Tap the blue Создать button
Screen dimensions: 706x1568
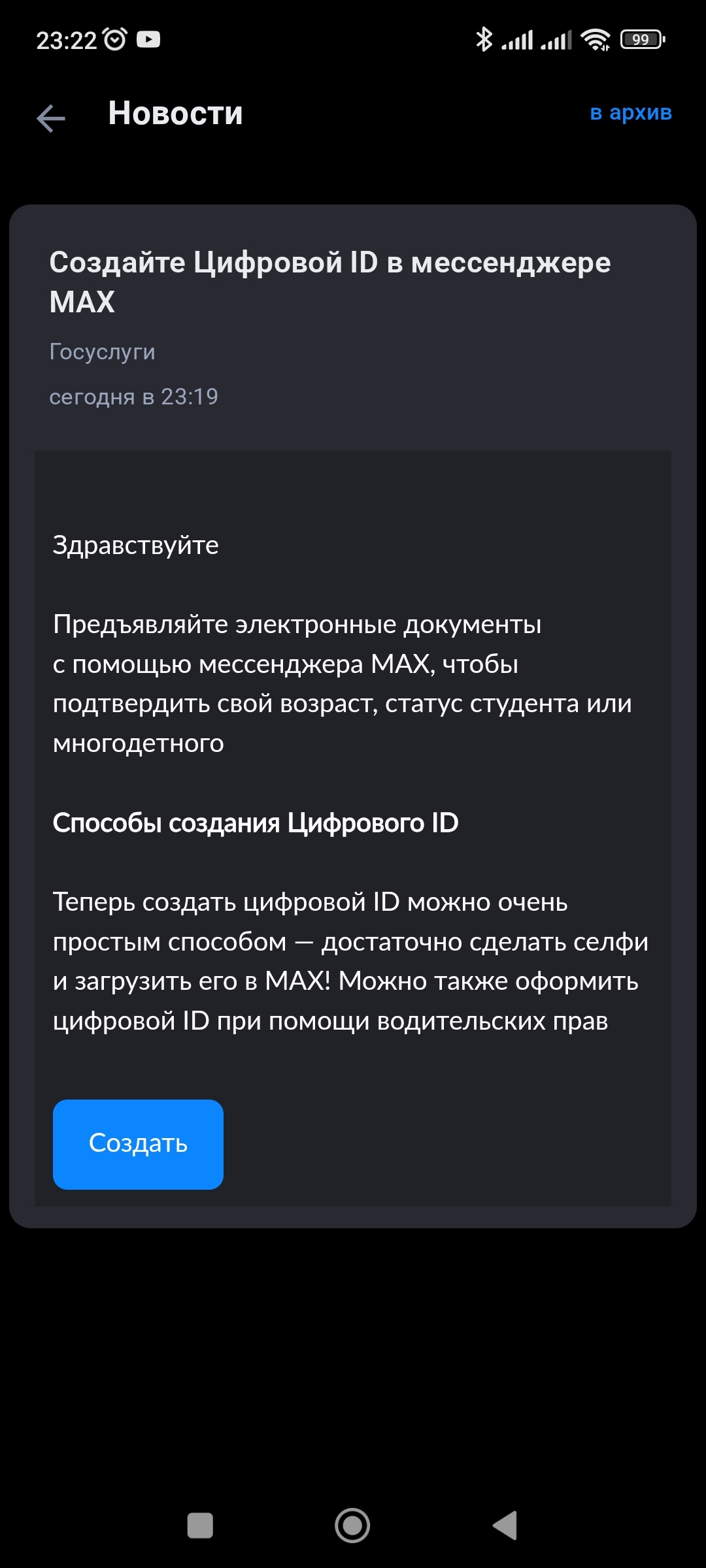tap(138, 1143)
